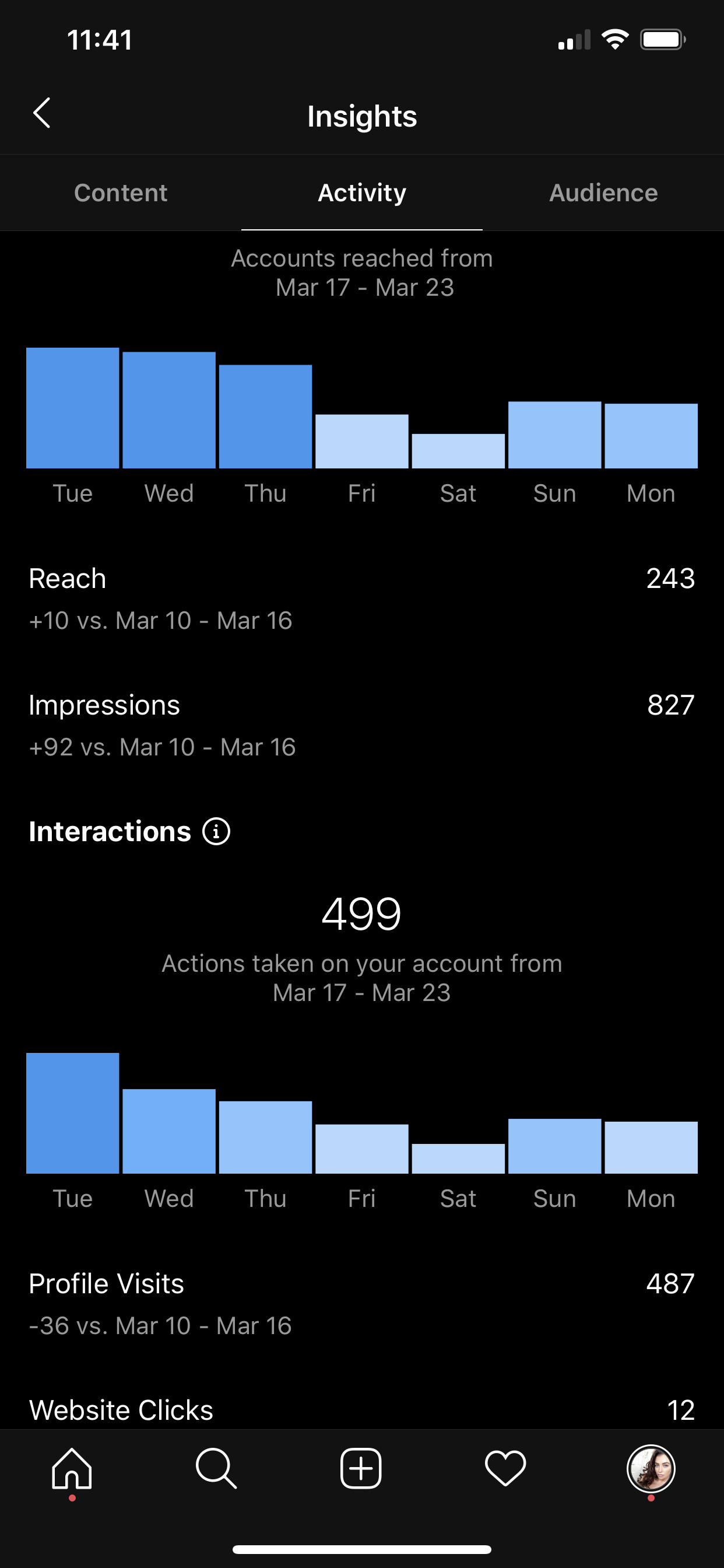Go back from Insights

41,113
